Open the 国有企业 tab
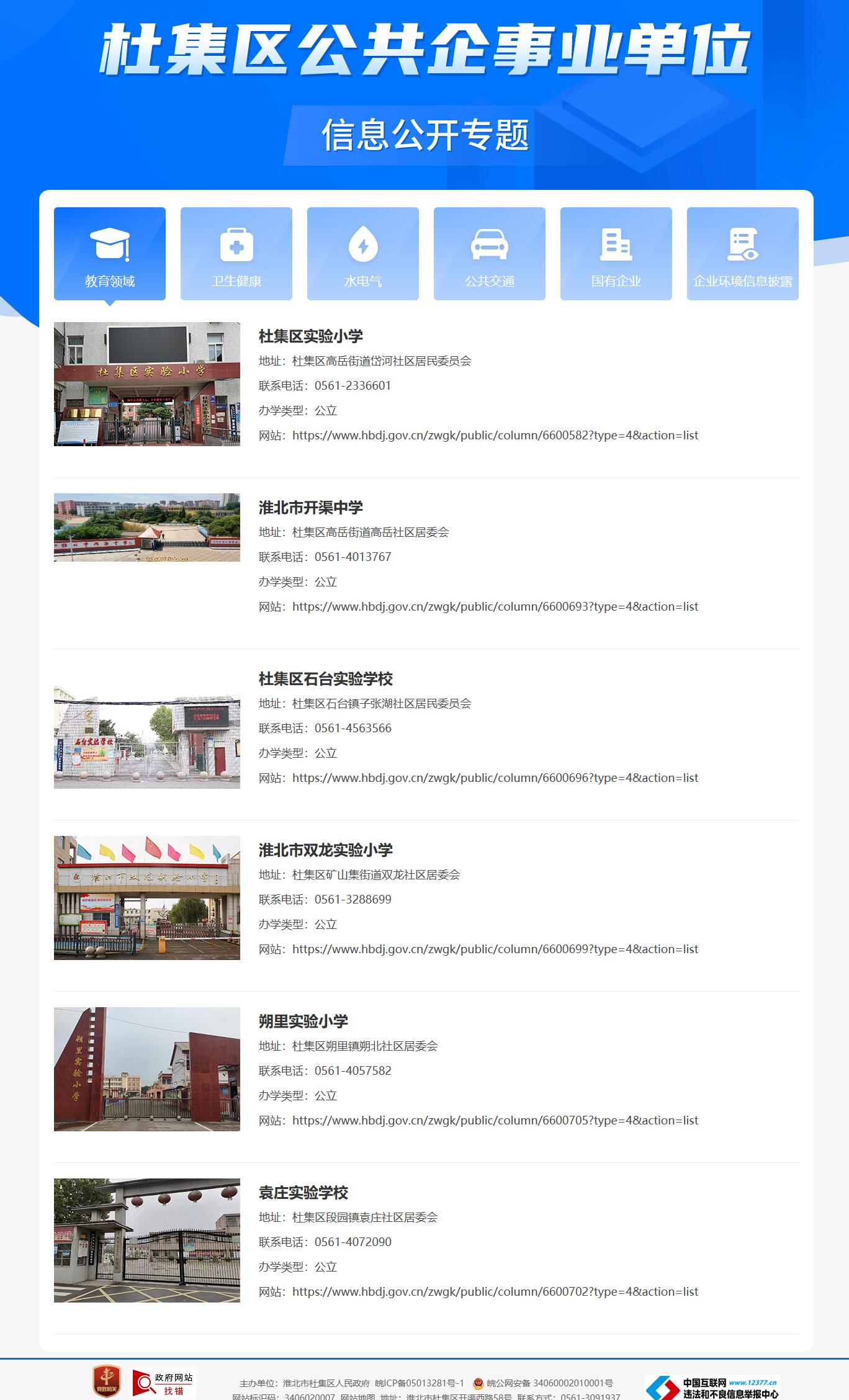The height and width of the screenshot is (1400, 849). 616,254
